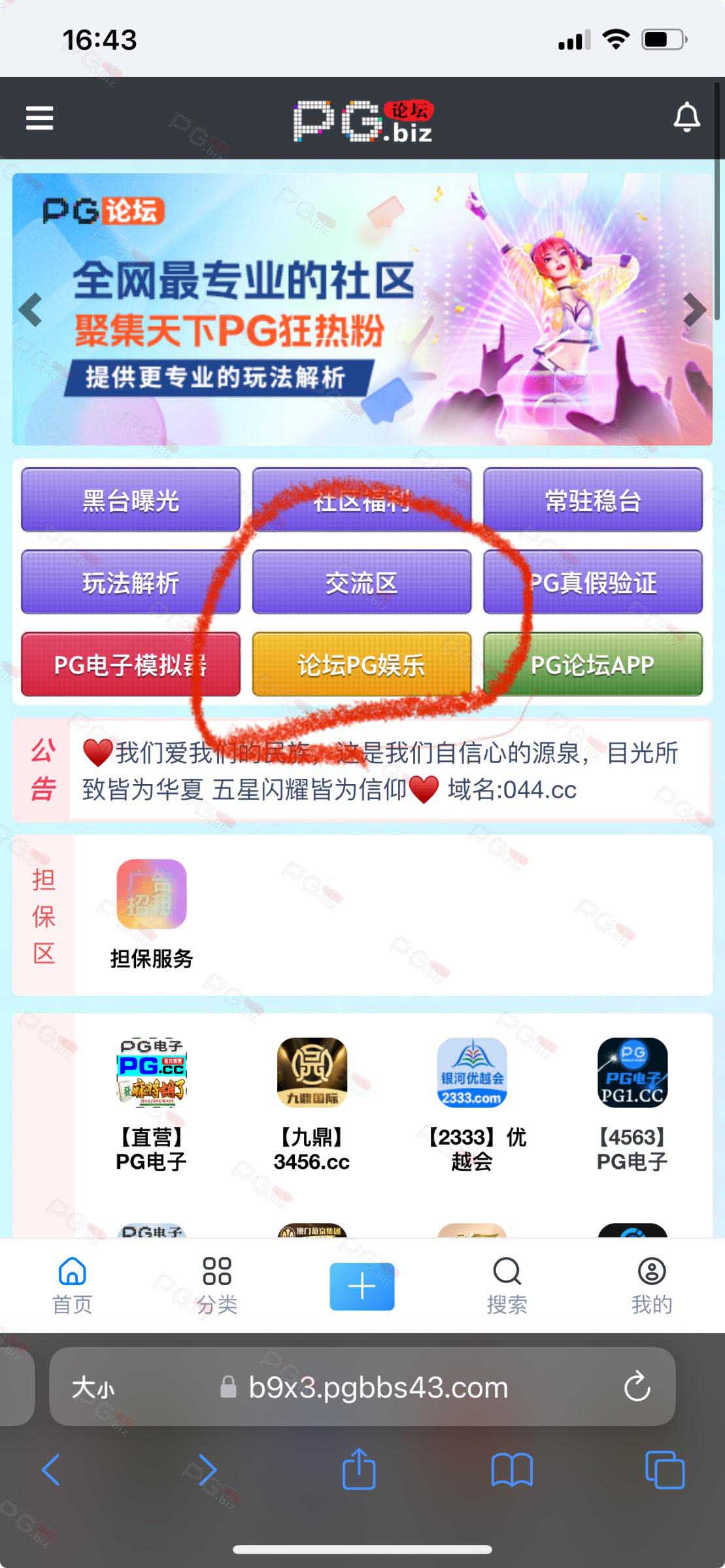The width and height of the screenshot is (725, 1568).
Task: Tap the blue plus post button
Action: [x=362, y=1286]
